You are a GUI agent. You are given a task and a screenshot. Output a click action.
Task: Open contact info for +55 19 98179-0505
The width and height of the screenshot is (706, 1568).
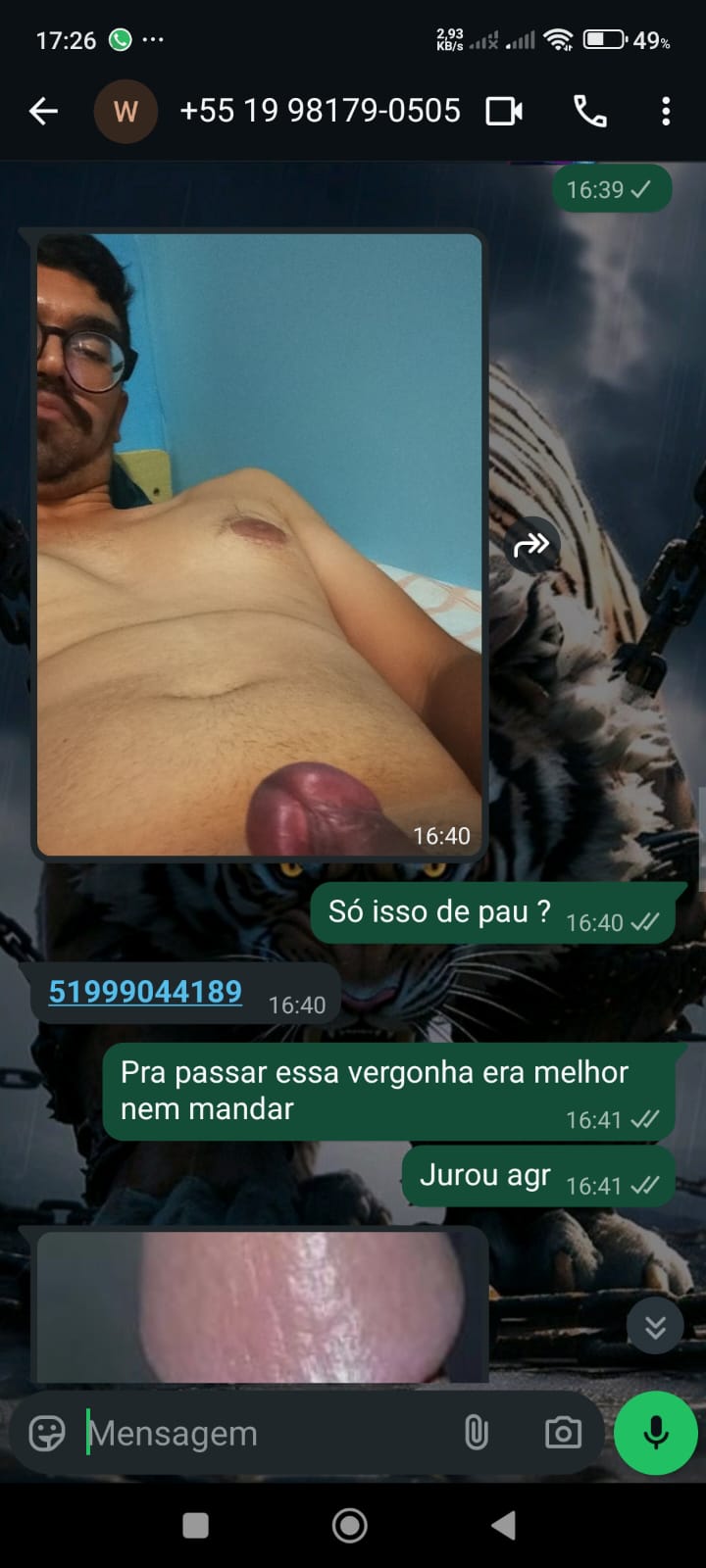(320, 112)
